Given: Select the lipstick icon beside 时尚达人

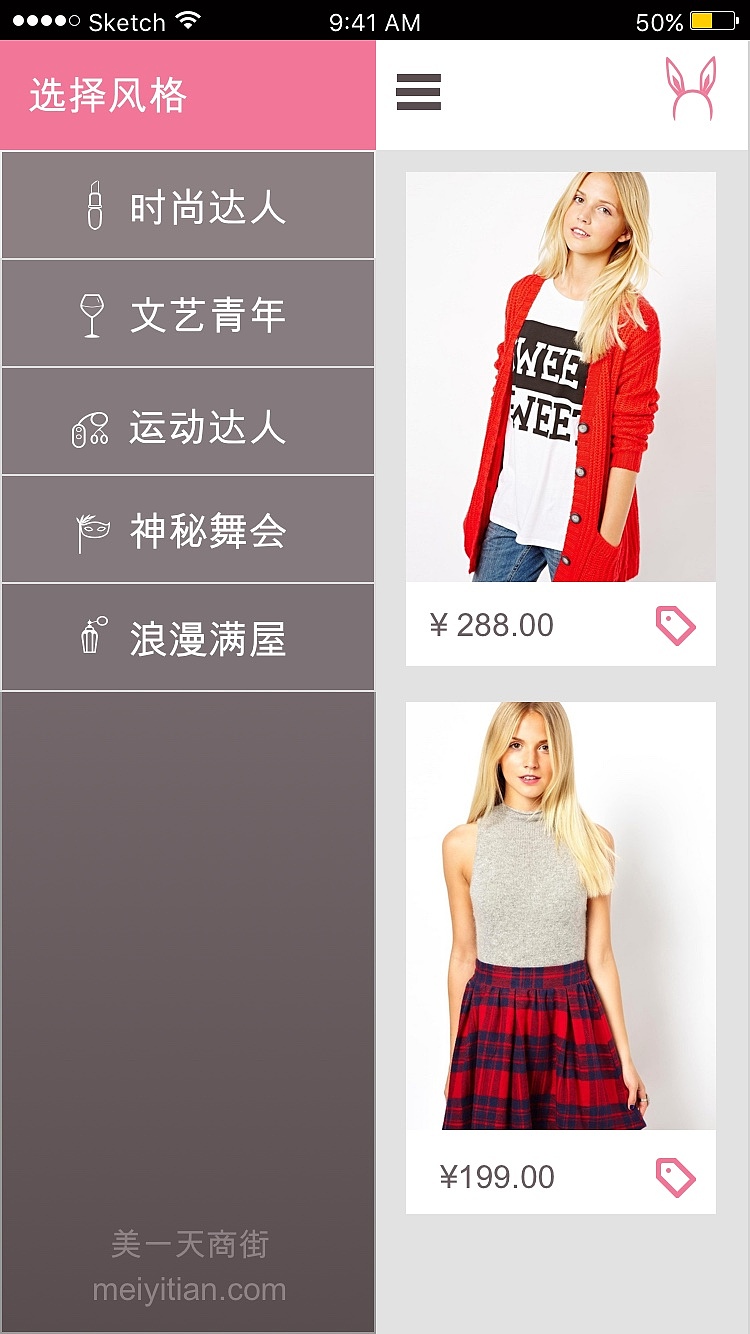Looking at the screenshot, I should (92, 205).
